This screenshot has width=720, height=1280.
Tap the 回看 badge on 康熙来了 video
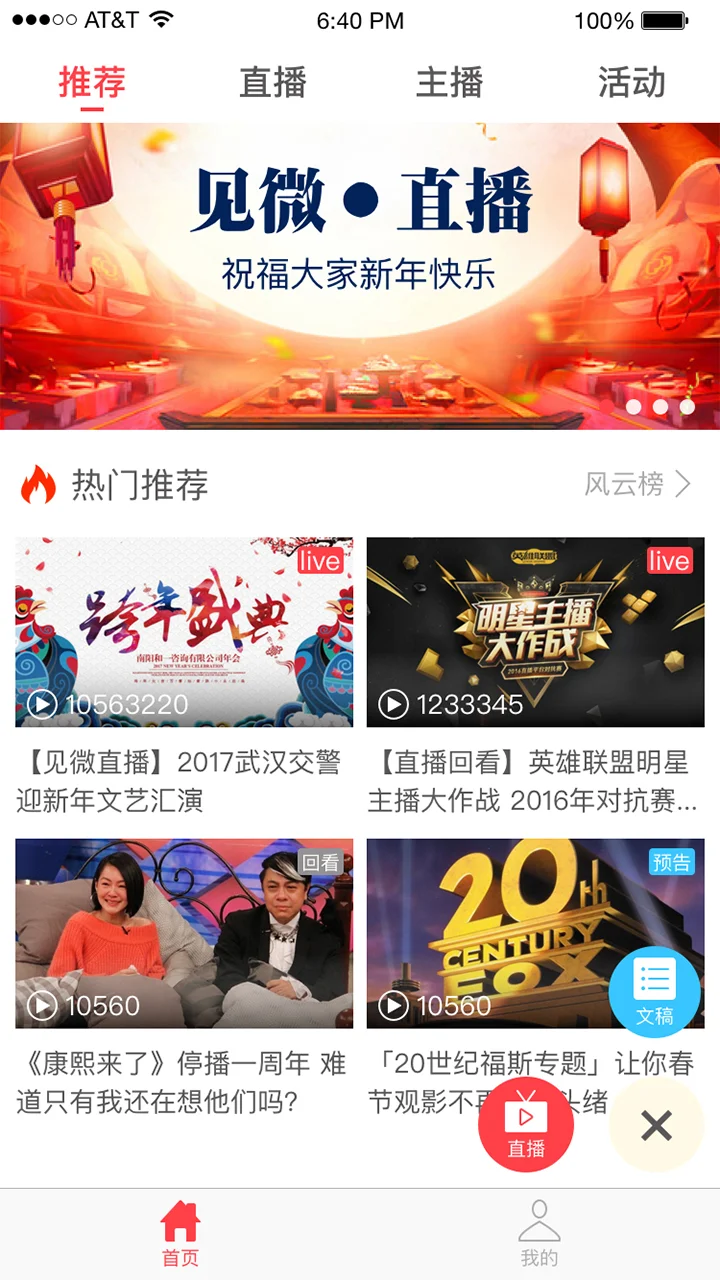pos(320,861)
